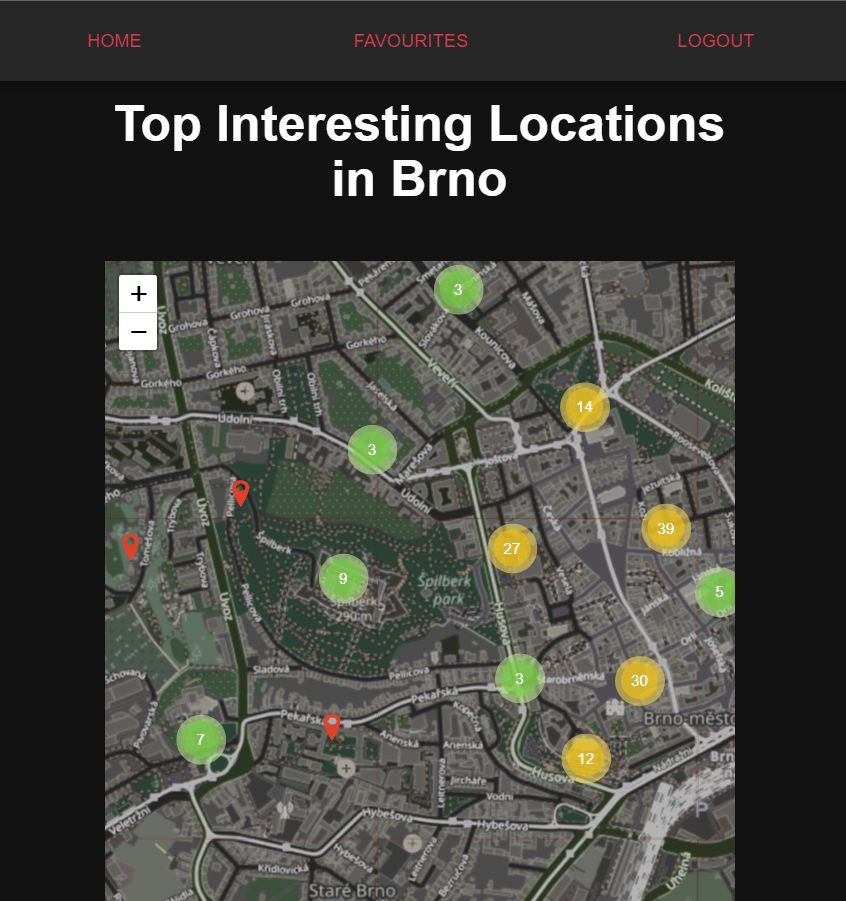Open the cluster of 3 near Starobrněnská

(x=518, y=679)
